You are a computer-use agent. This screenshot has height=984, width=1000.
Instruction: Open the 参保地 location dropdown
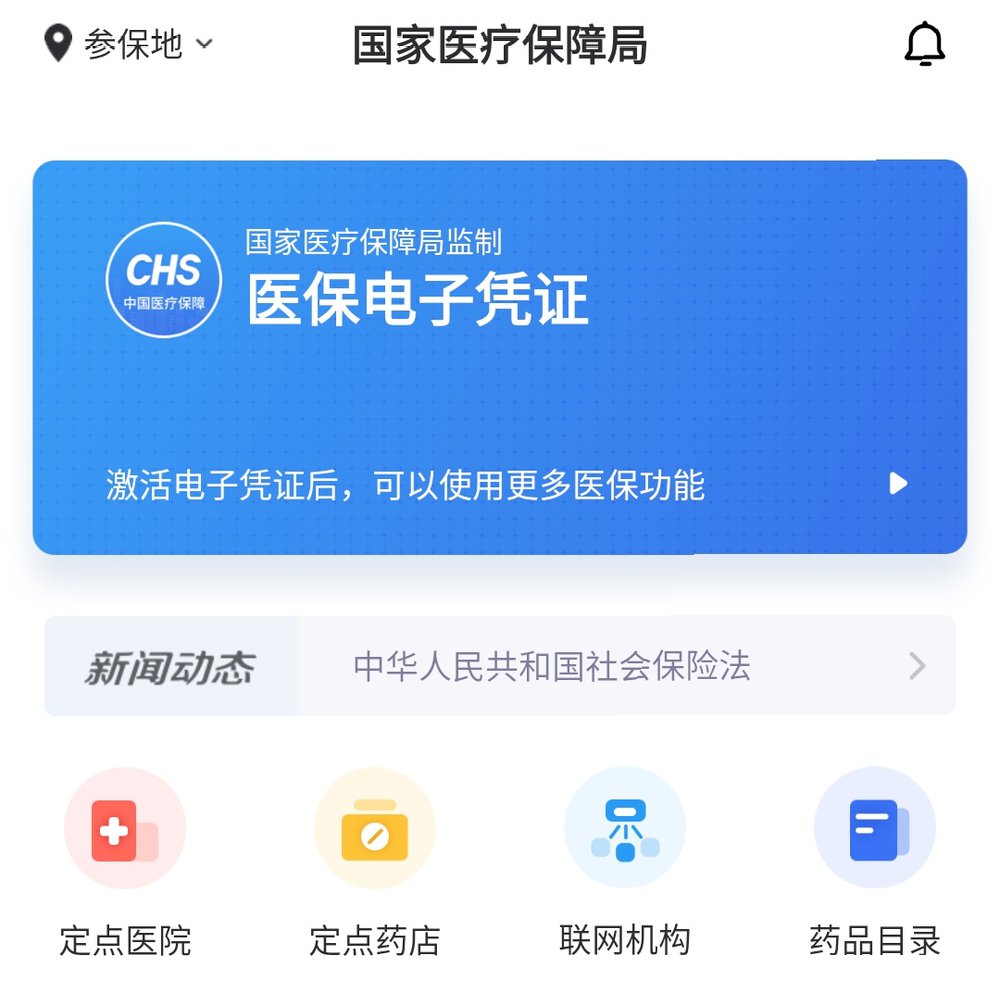[x=130, y=44]
